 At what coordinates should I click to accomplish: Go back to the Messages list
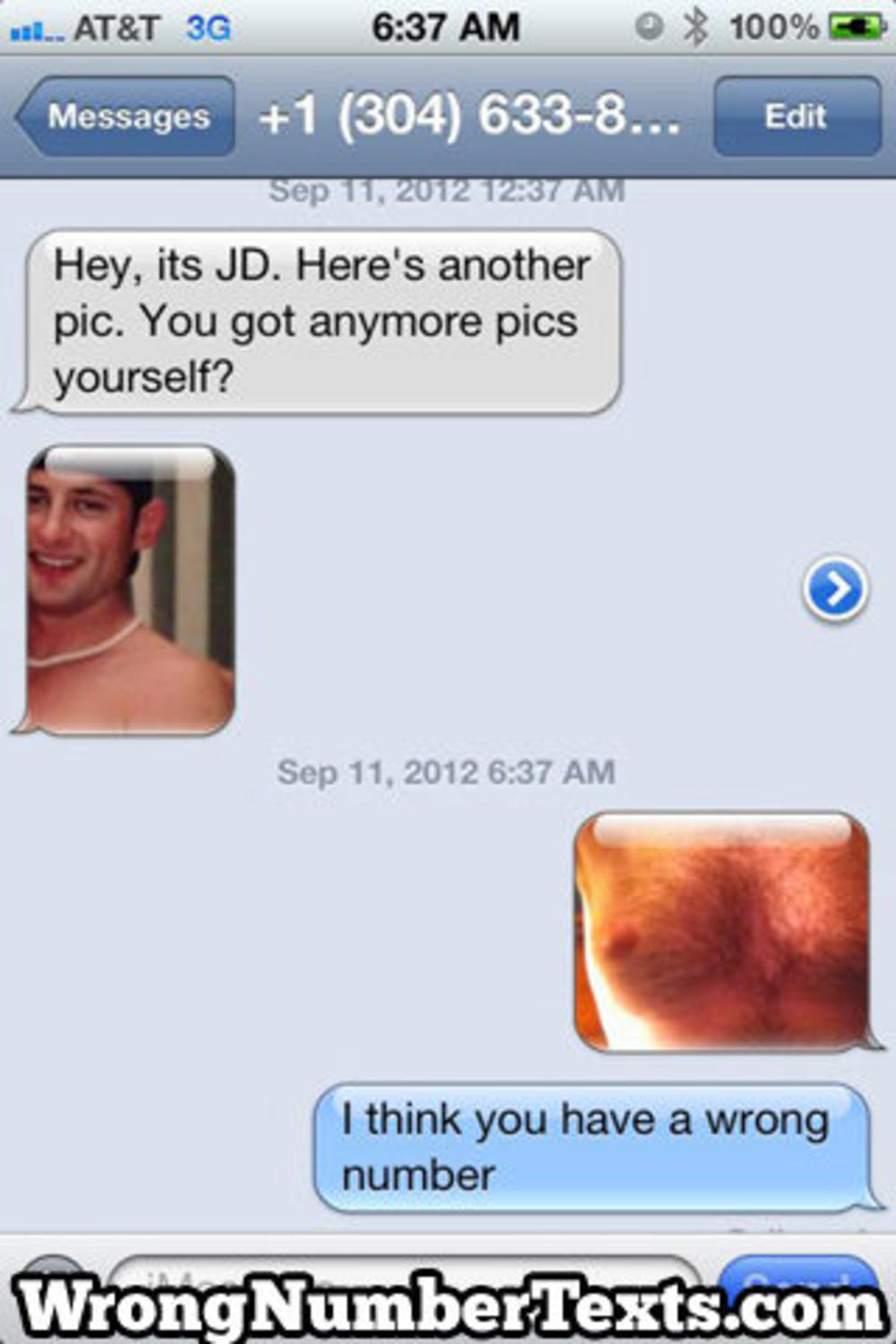pyautogui.click(x=125, y=116)
